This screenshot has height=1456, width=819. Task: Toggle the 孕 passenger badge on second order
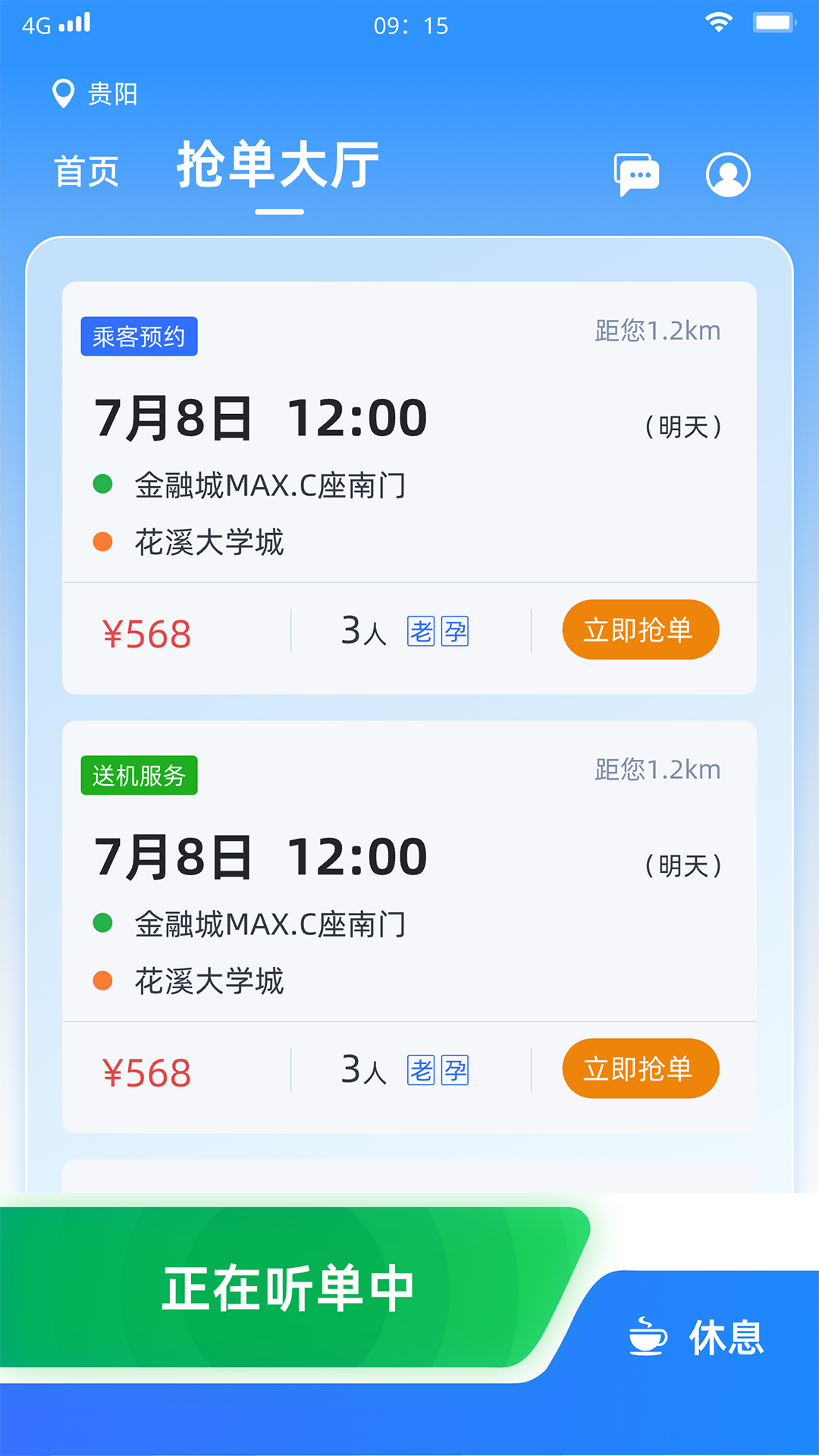(x=455, y=1070)
